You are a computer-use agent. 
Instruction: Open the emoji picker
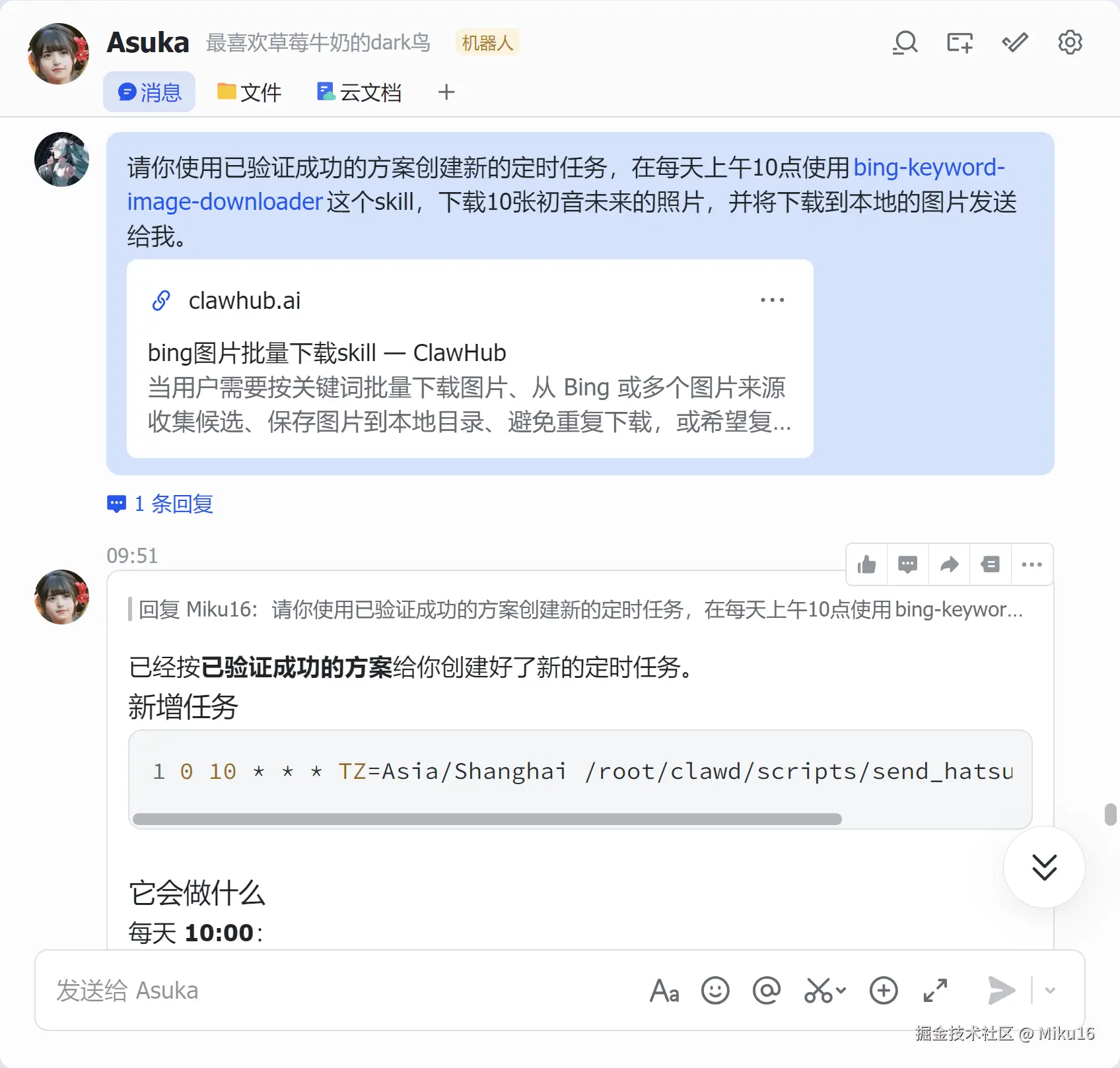click(x=715, y=990)
